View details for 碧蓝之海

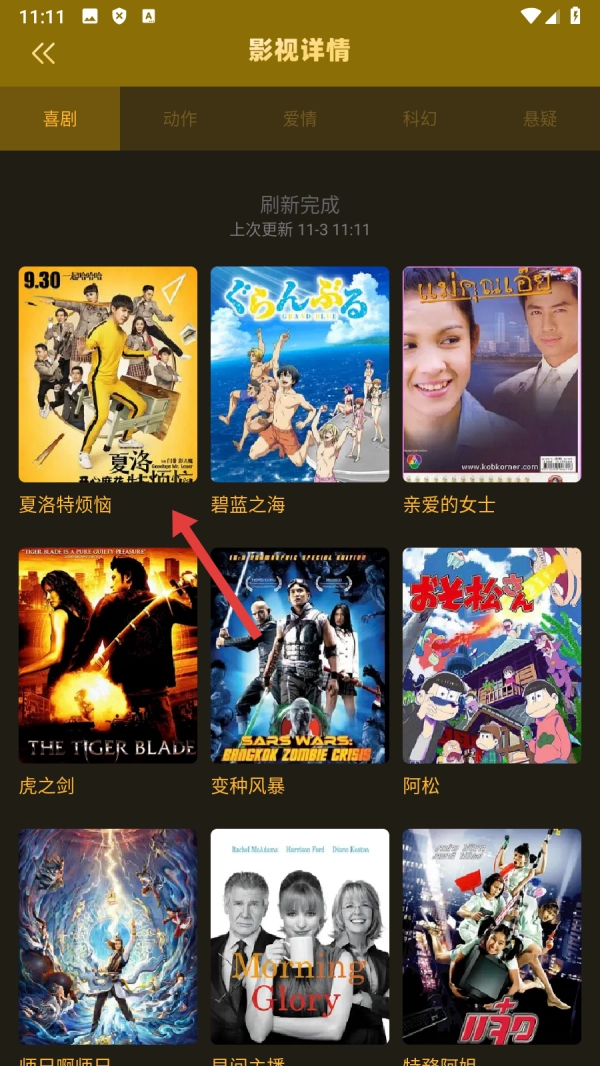point(300,375)
